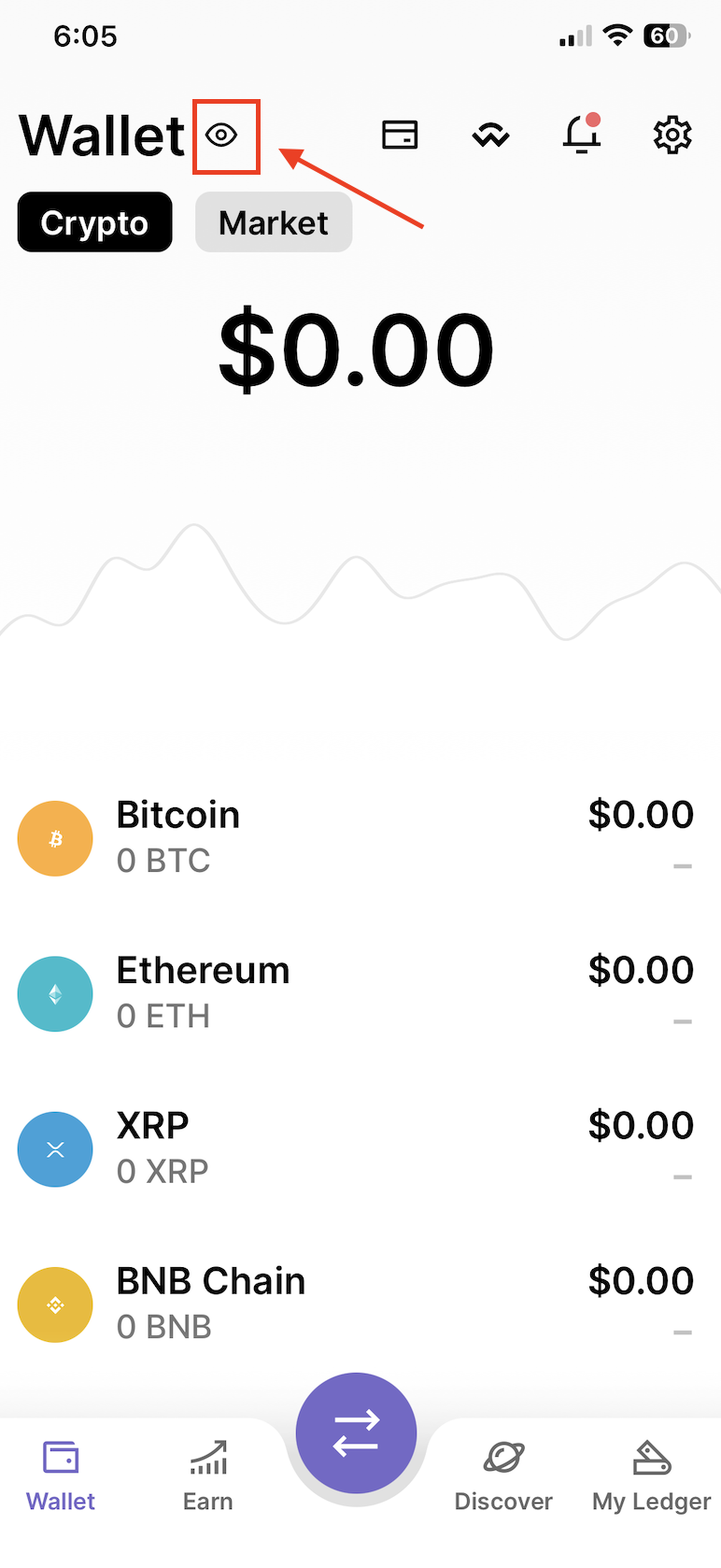This screenshot has width=721, height=1568.
Task: Select the Crypto tab
Action: [93, 221]
